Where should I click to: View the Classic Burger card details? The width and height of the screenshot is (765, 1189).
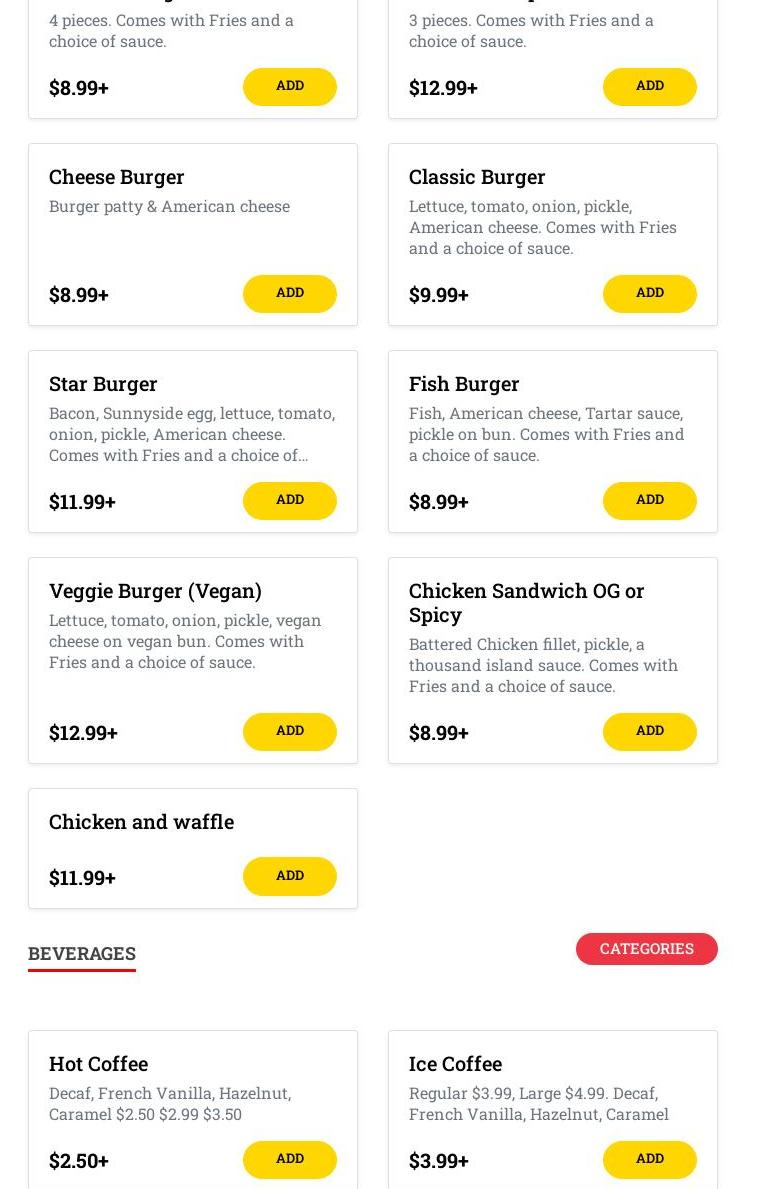(x=477, y=177)
